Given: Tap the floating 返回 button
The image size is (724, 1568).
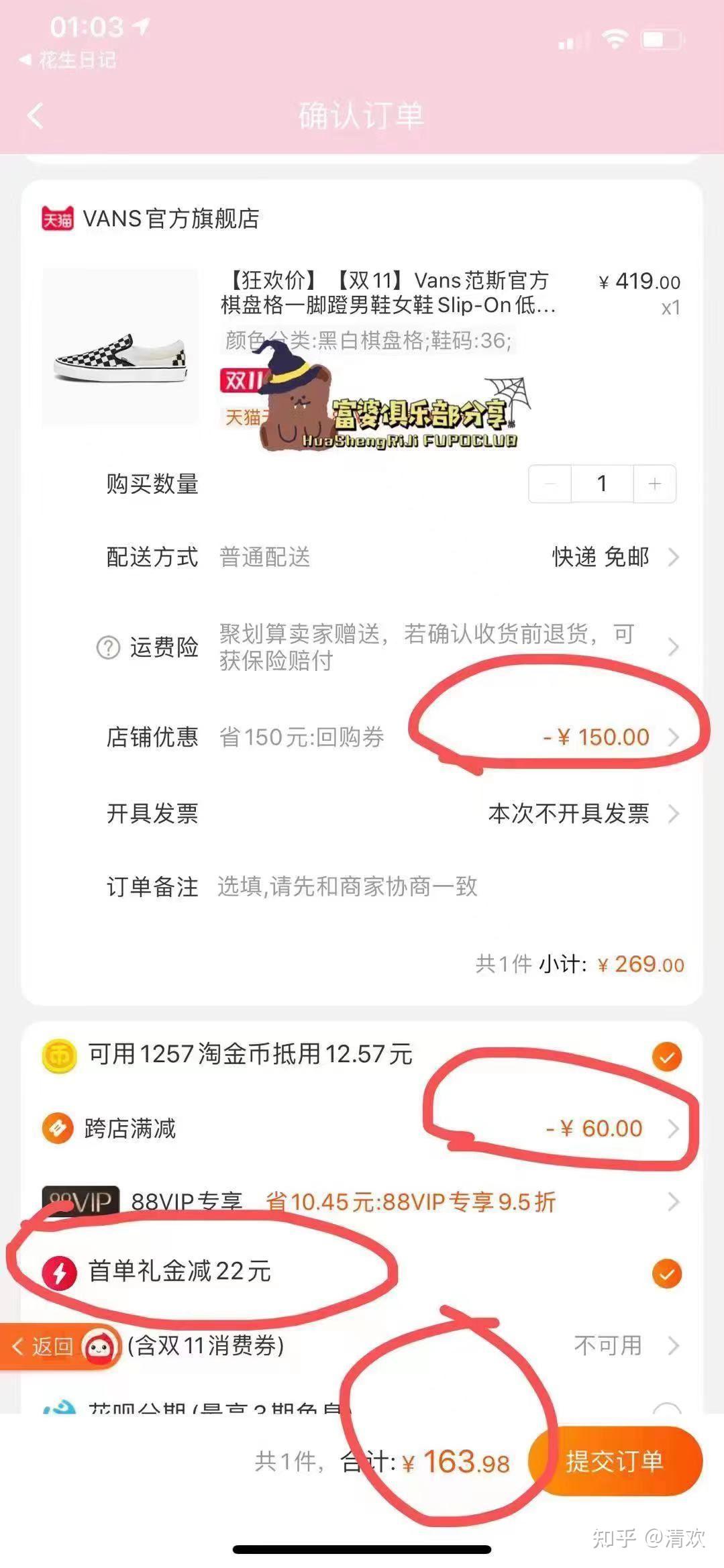Looking at the screenshot, I should (x=44, y=1346).
